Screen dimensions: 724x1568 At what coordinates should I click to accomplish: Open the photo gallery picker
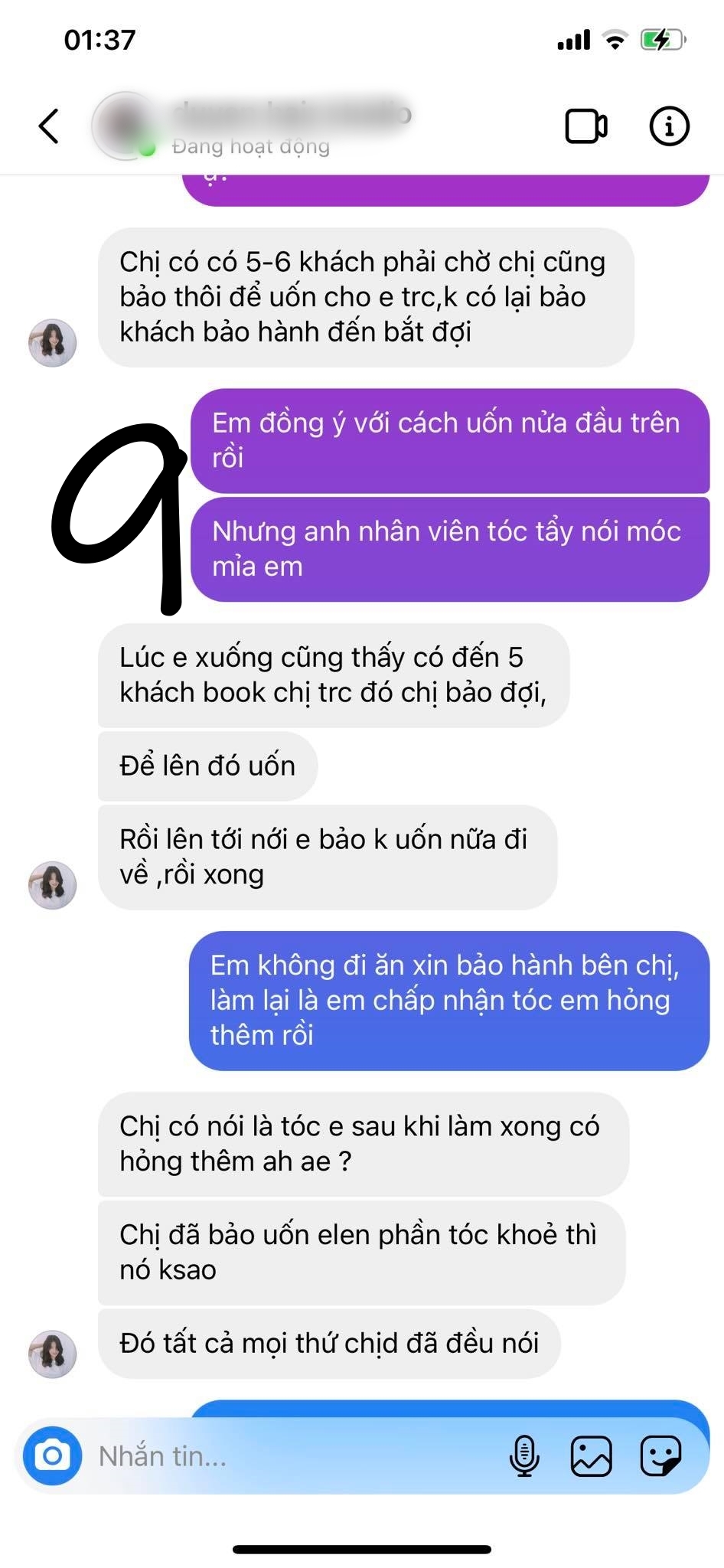[x=592, y=1455]
